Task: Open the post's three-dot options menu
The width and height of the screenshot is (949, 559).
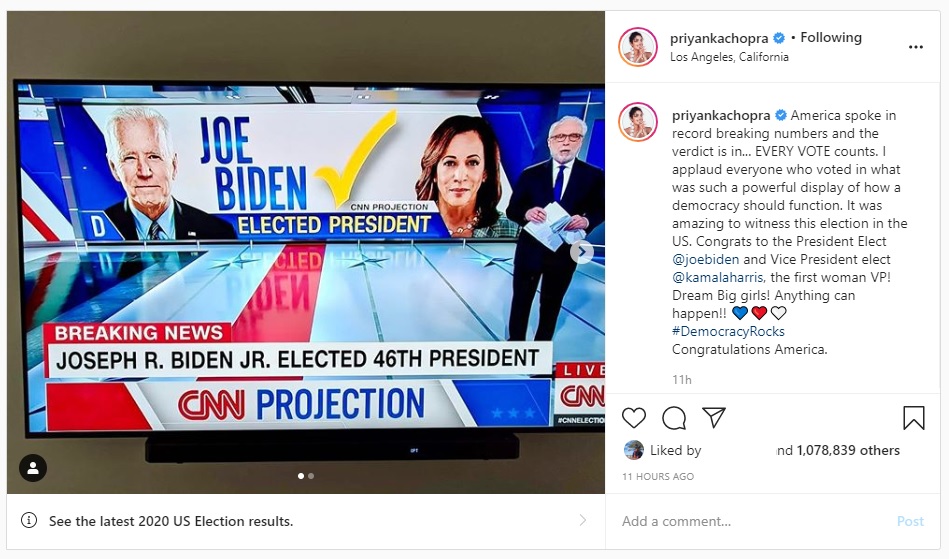Action: 915,47
